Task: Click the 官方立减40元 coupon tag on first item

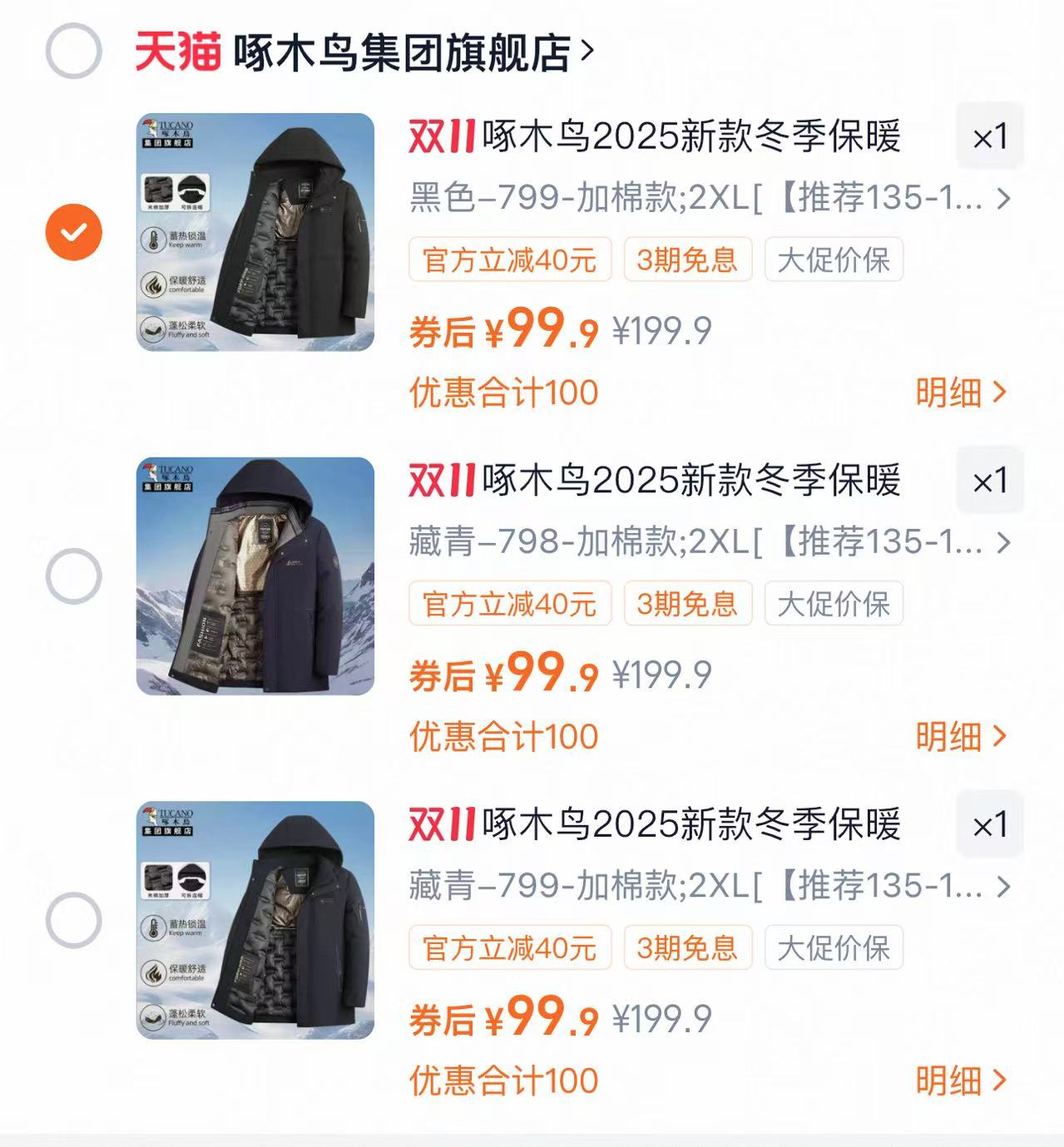Action: pos(508,261)
